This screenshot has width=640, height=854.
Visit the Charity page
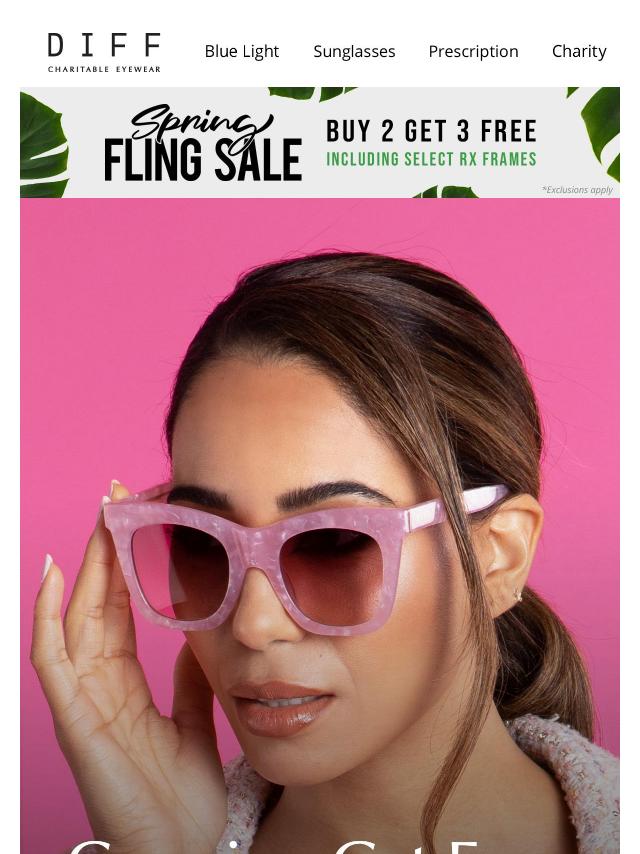pos(579,51)
